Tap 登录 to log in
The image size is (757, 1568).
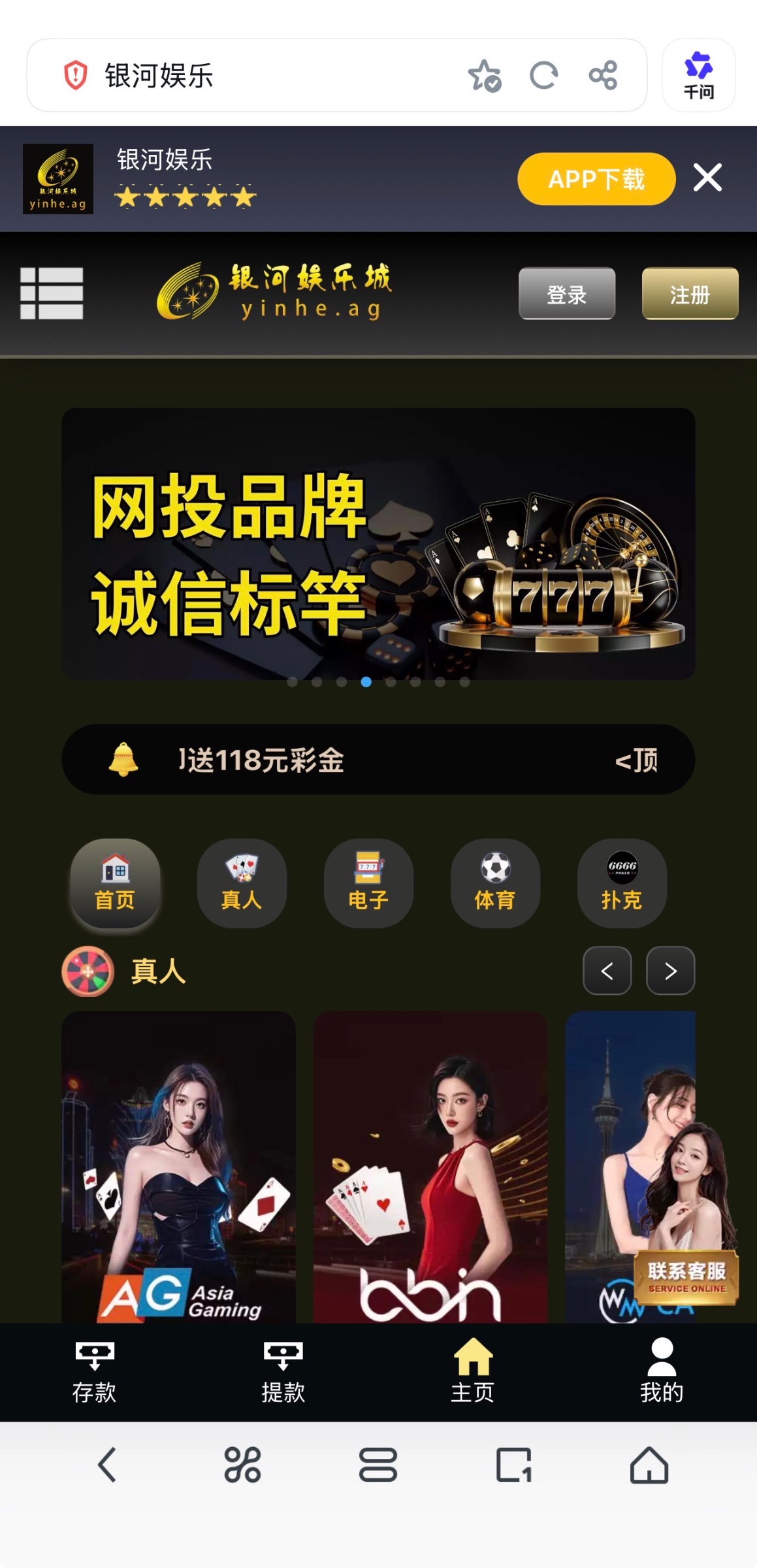point(566,294)
